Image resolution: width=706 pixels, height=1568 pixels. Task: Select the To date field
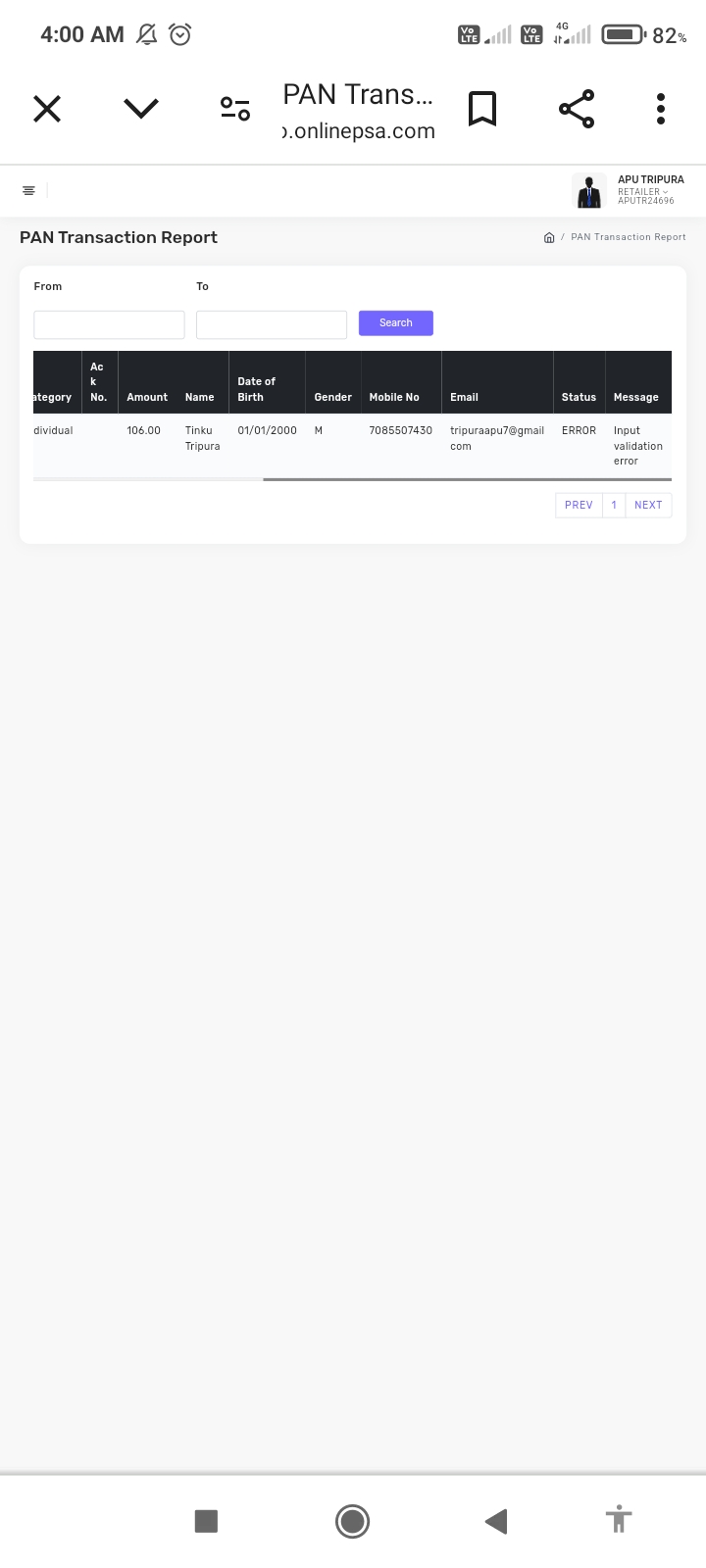point(272,324)
